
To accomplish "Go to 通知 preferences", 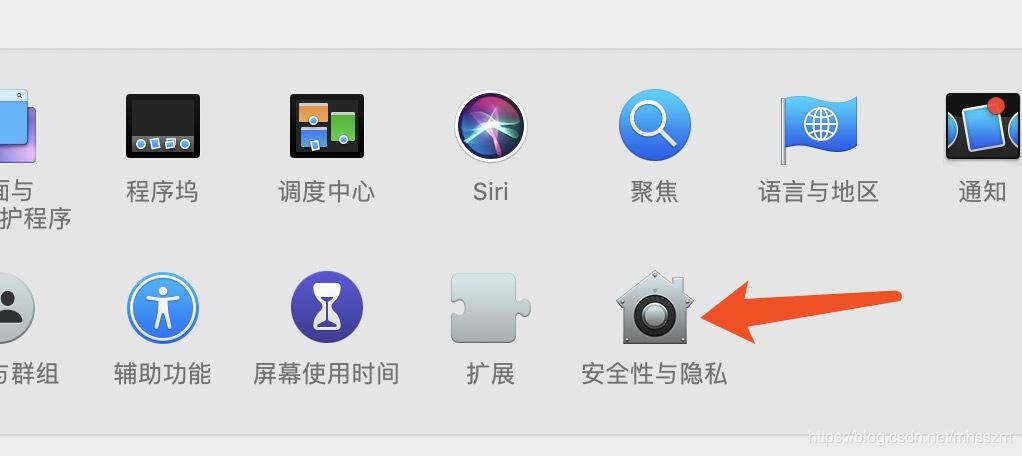I will tap(982, 128).
